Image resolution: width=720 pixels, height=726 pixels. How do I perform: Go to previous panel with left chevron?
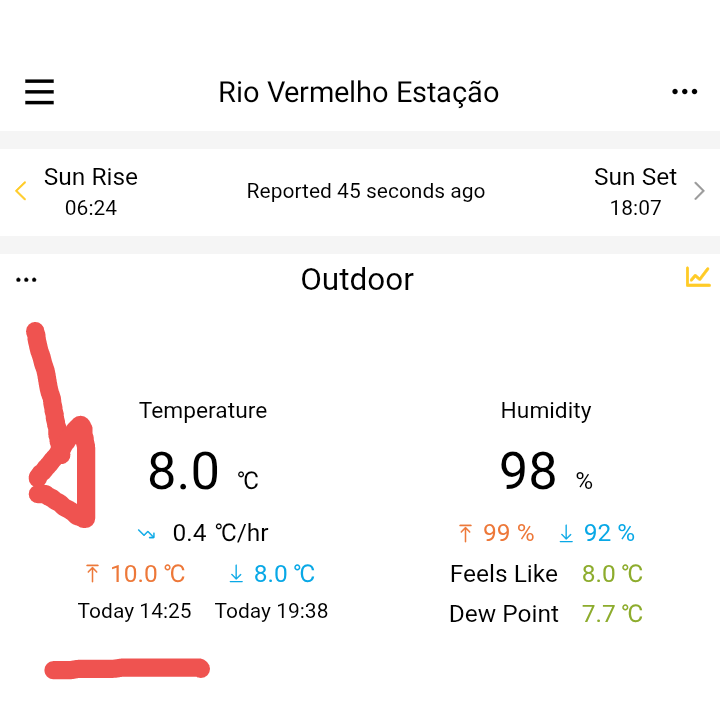pyautogui.click(x=20, y=191)
